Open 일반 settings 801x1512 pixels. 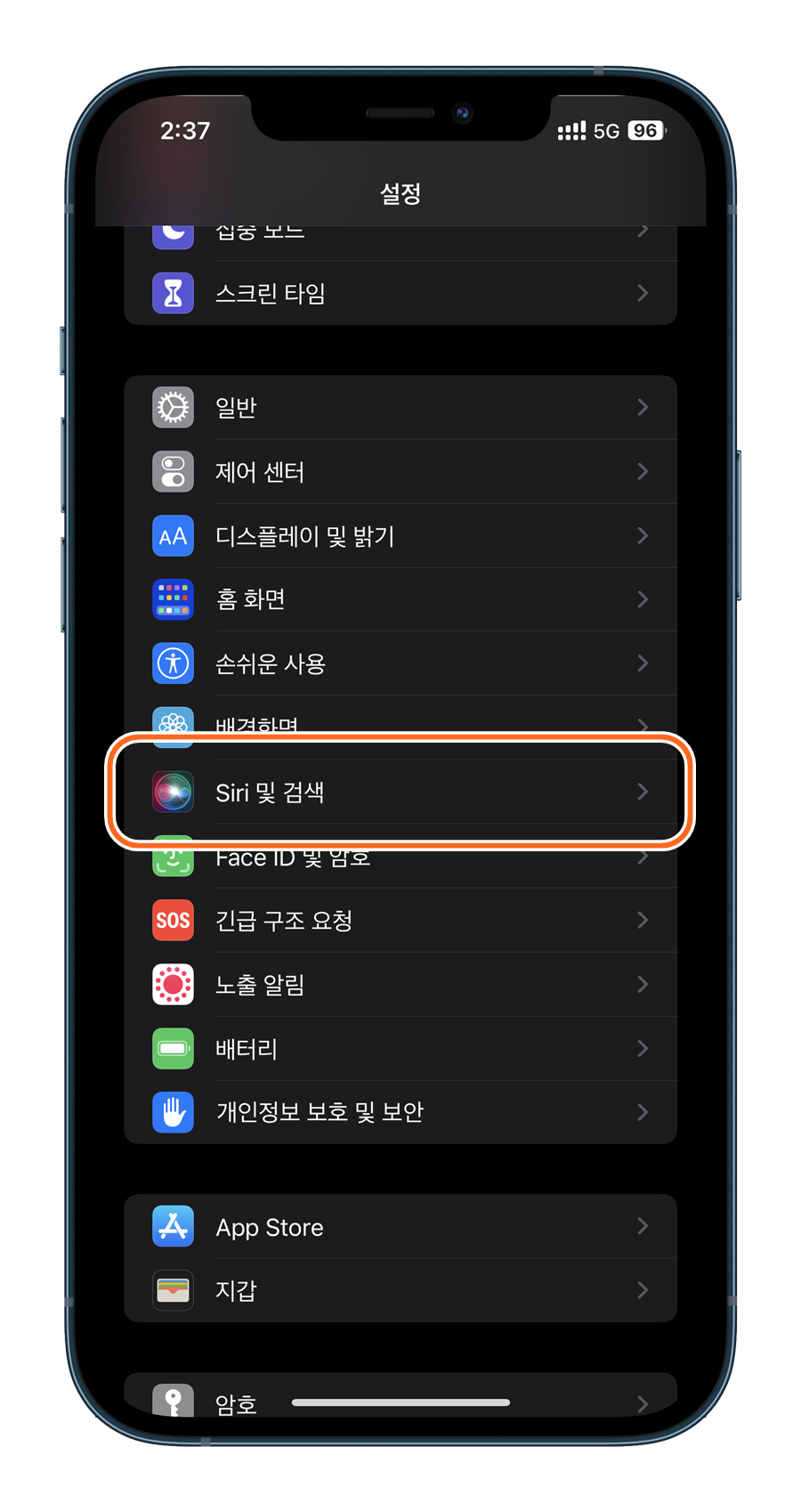pyautogui.click(x=400, y=408)
